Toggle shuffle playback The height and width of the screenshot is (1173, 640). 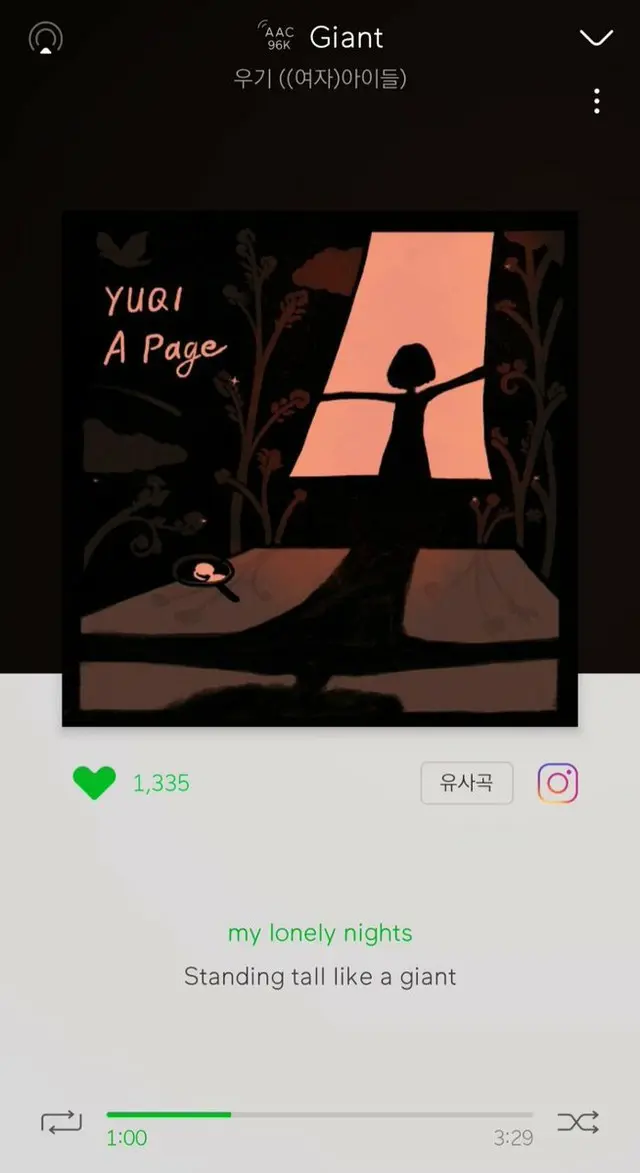(x=578, y=1122)
